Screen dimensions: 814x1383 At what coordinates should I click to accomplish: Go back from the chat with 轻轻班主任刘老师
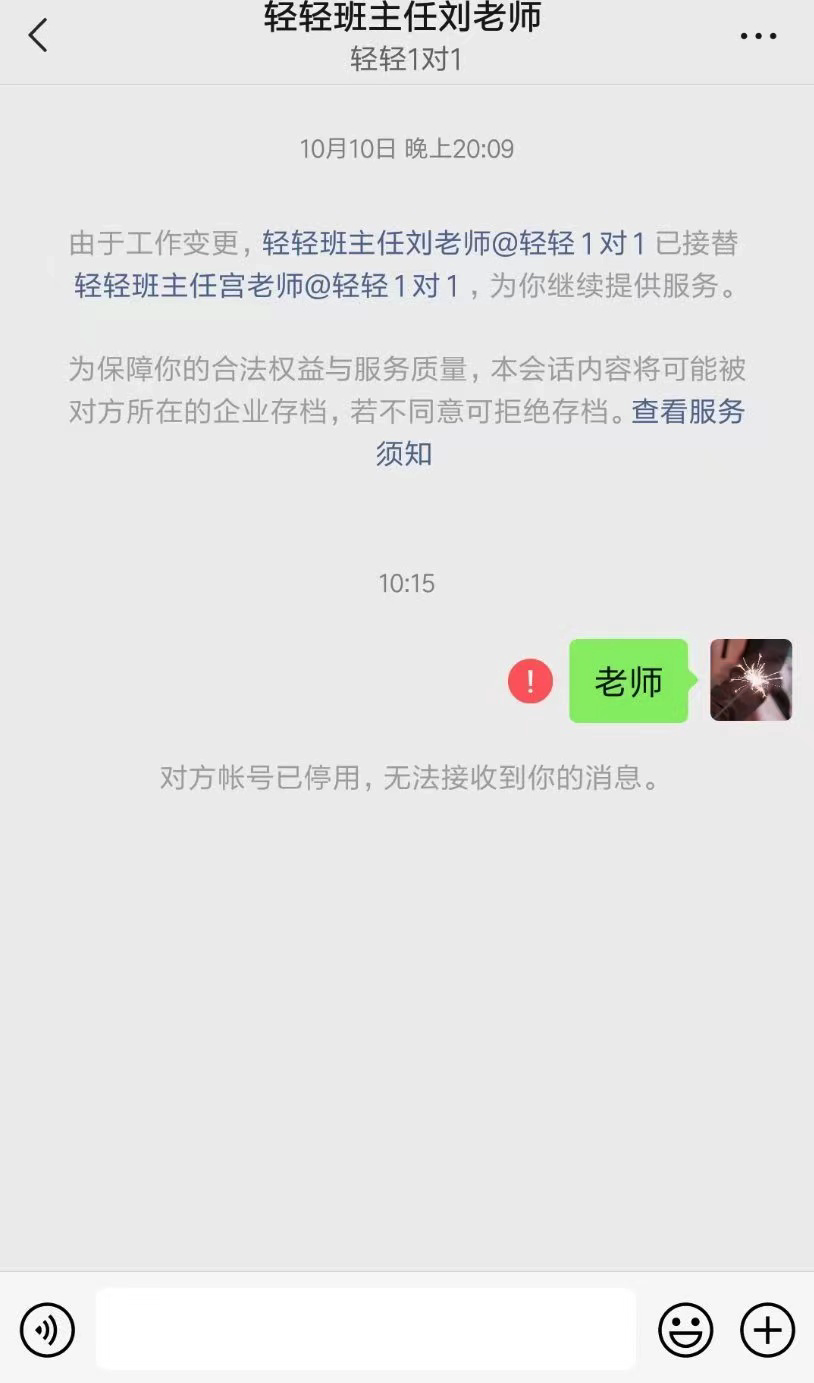[x=38, y=36]
